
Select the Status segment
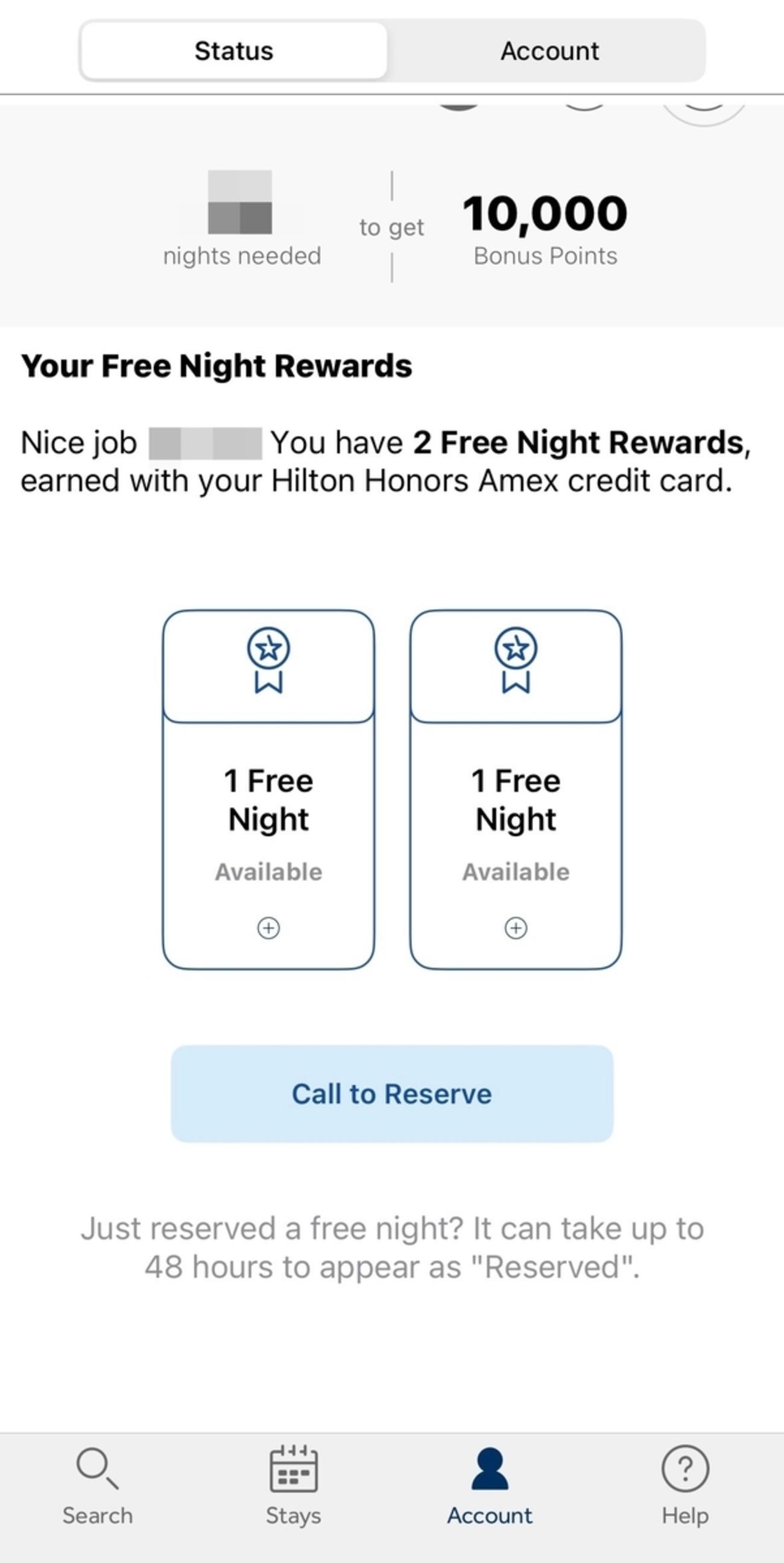[x=233, y=51]
